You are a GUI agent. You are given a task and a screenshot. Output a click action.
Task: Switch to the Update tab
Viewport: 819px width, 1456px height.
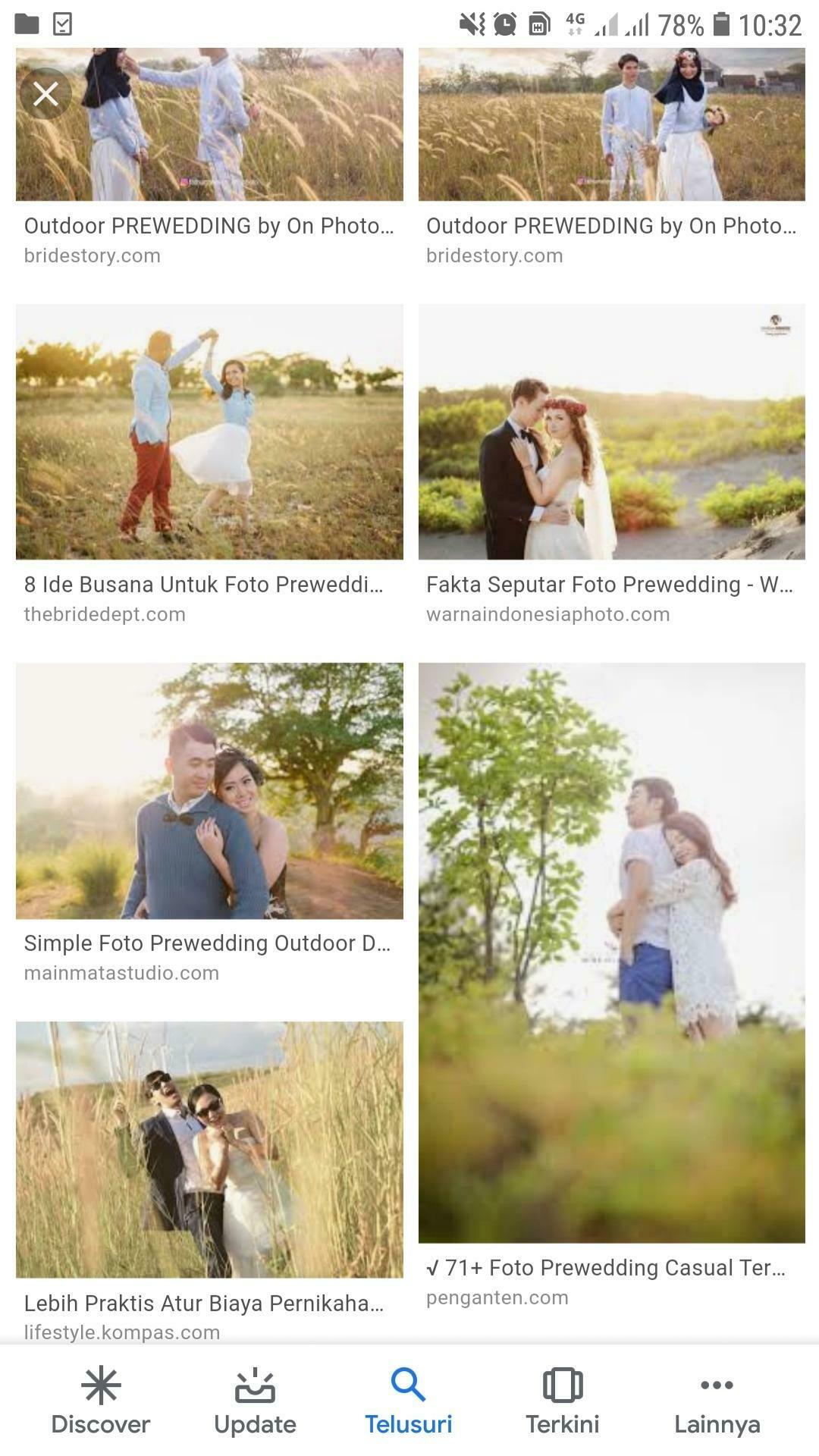[255, 1401]
